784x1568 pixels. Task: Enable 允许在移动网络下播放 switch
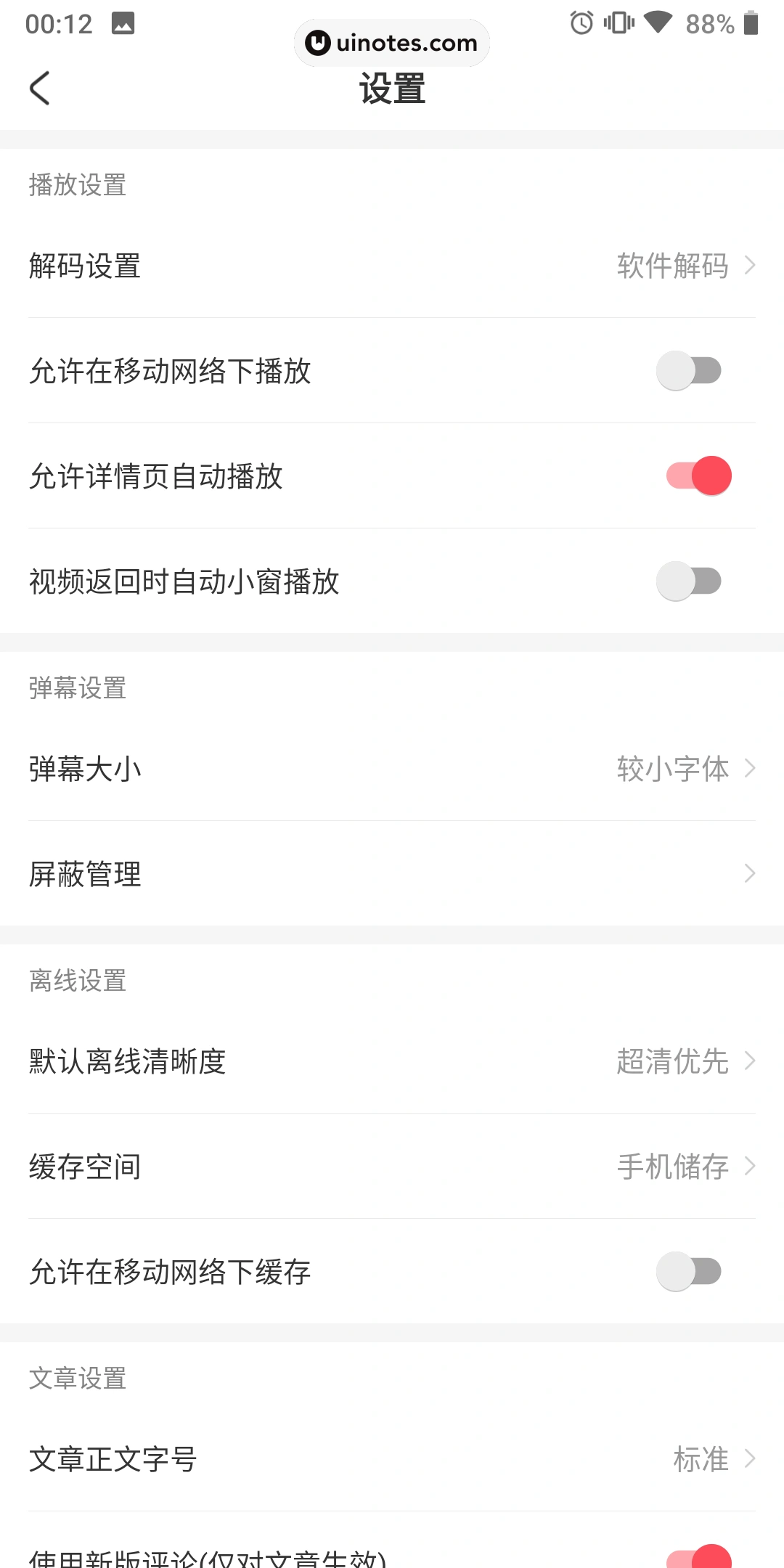690,370
